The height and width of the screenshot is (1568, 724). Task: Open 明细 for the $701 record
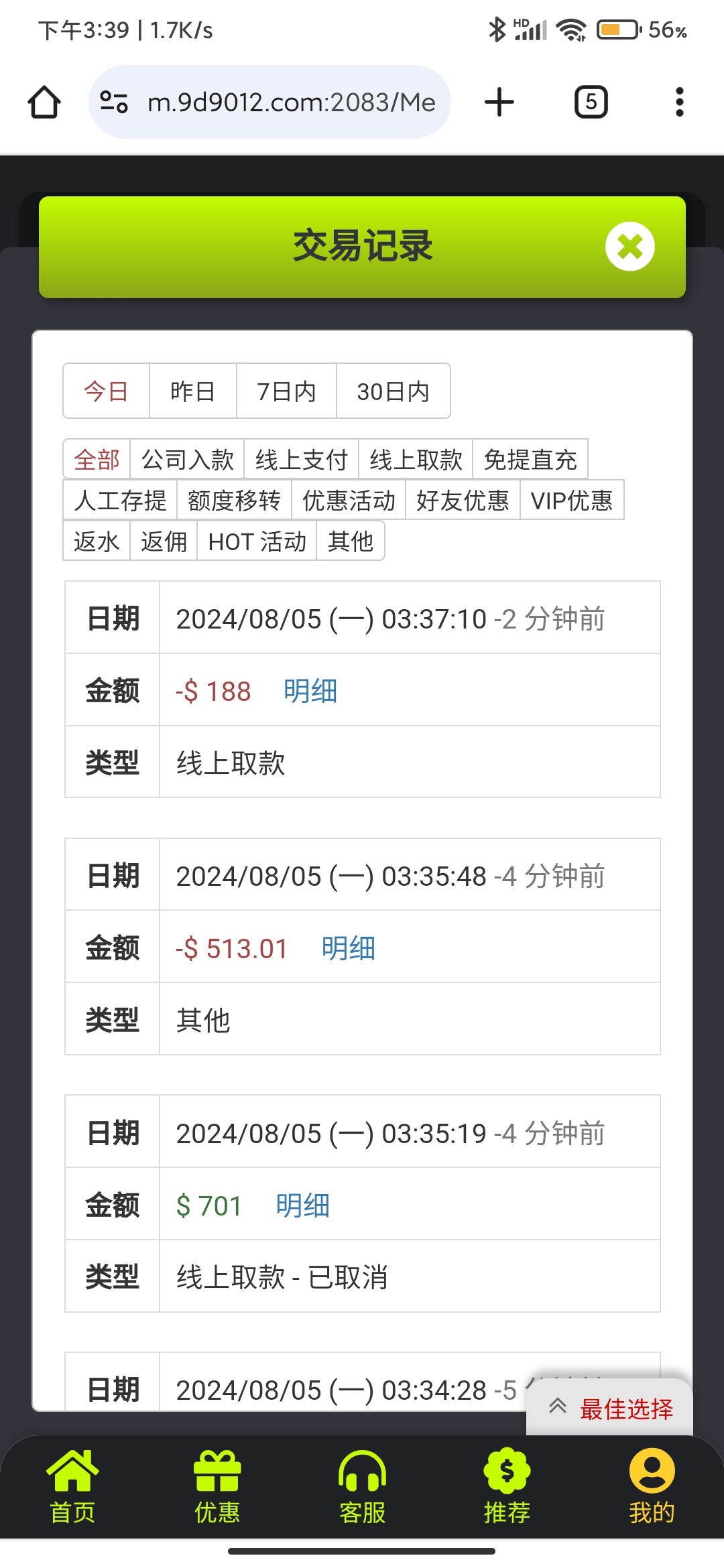pos(303,1205)
